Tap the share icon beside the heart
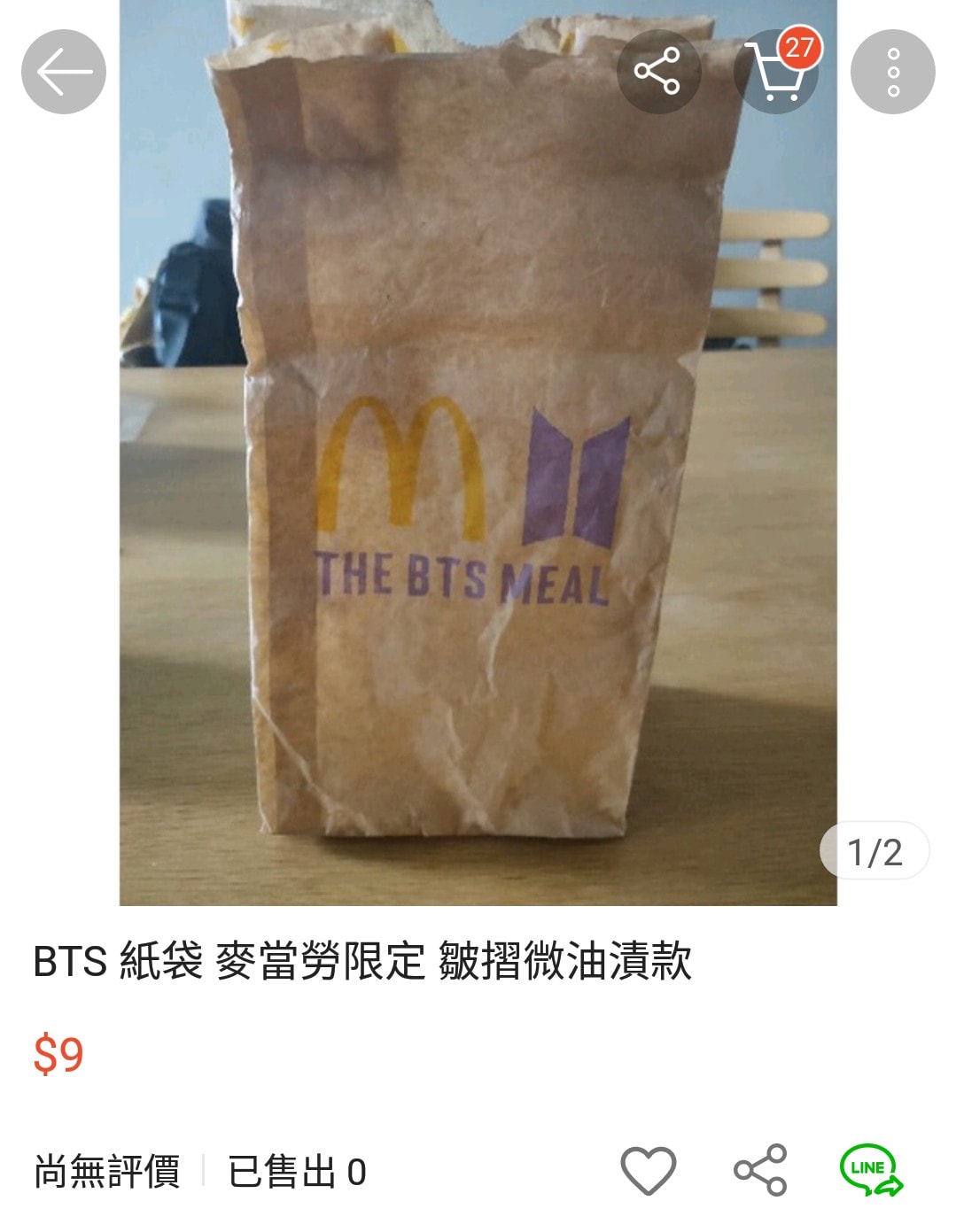 (760, 1170)
